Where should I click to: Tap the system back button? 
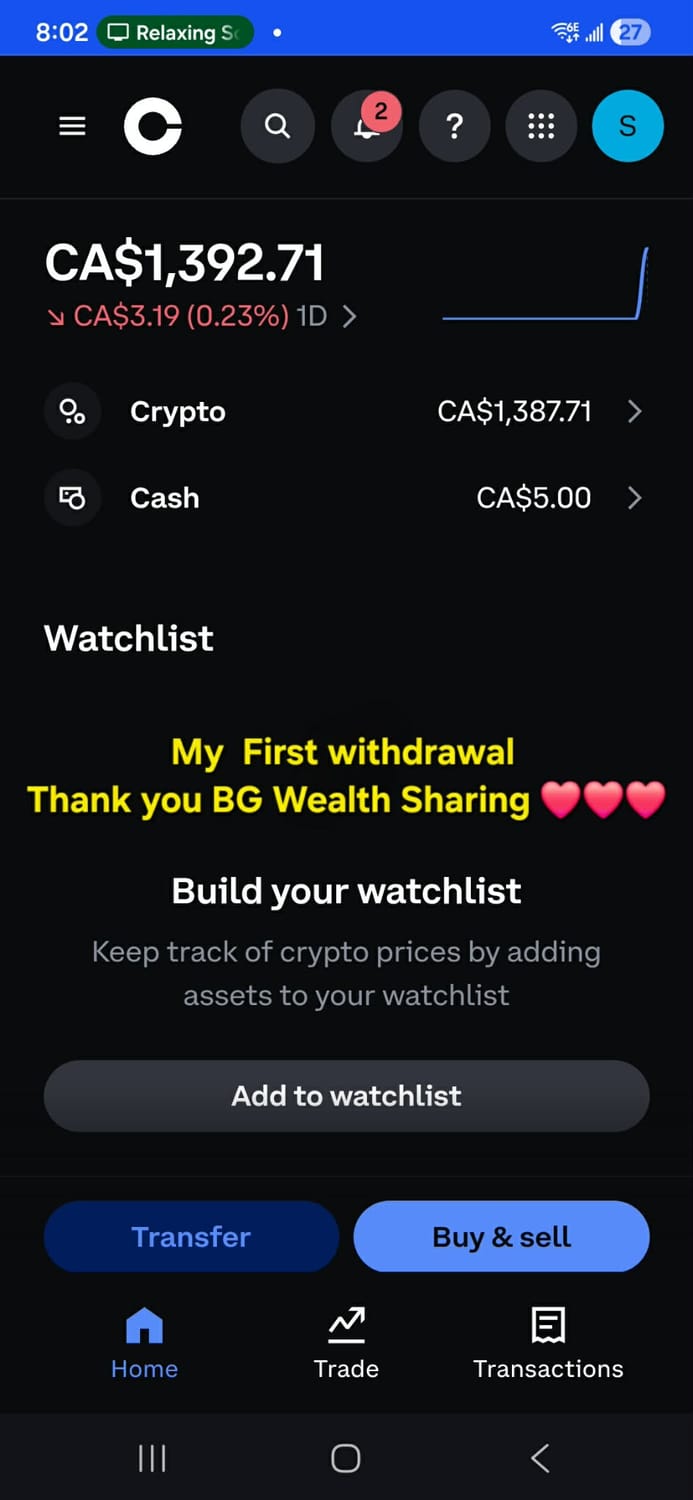pyautogui.click(x=540, y=1458)
